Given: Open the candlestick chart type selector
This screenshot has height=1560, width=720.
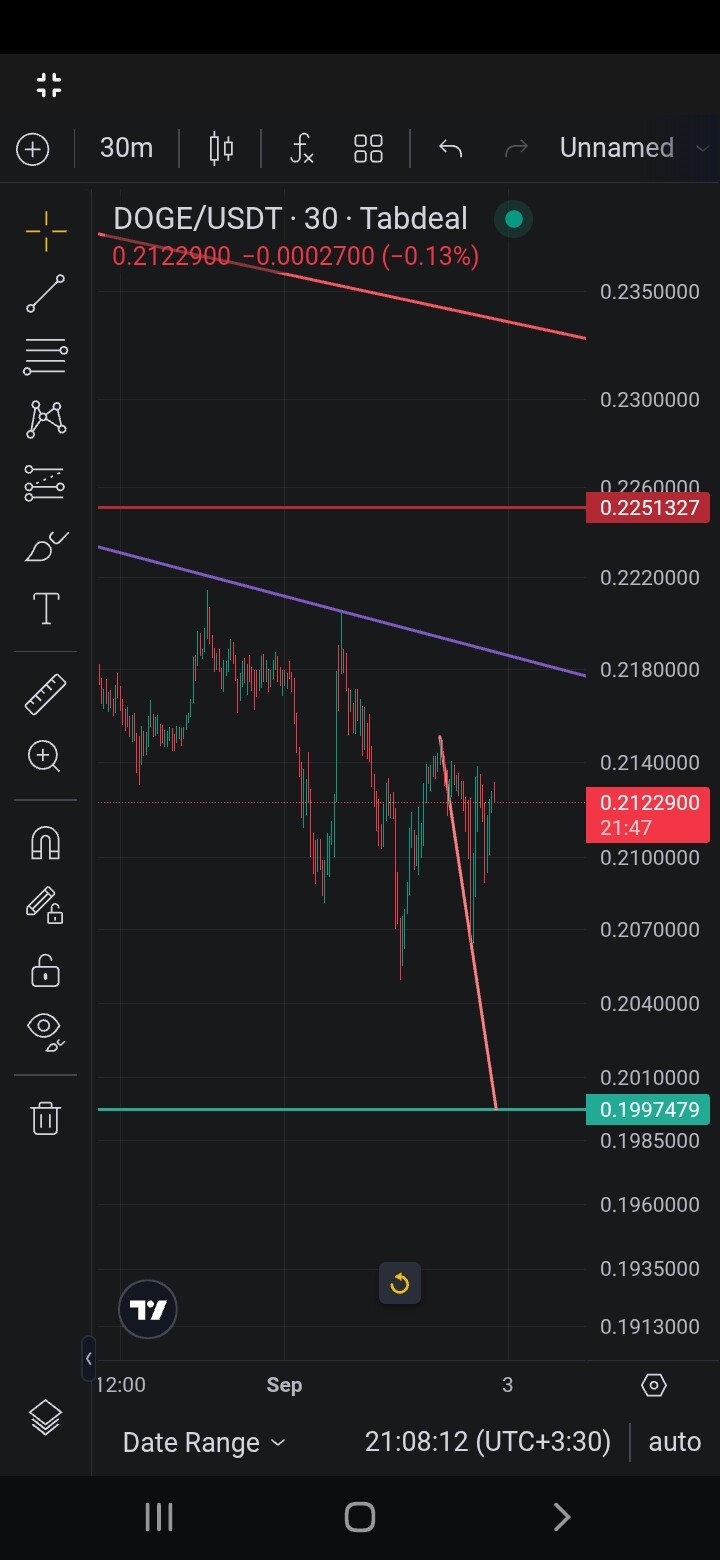Looking at the screenshot, I should click(221, 149).
